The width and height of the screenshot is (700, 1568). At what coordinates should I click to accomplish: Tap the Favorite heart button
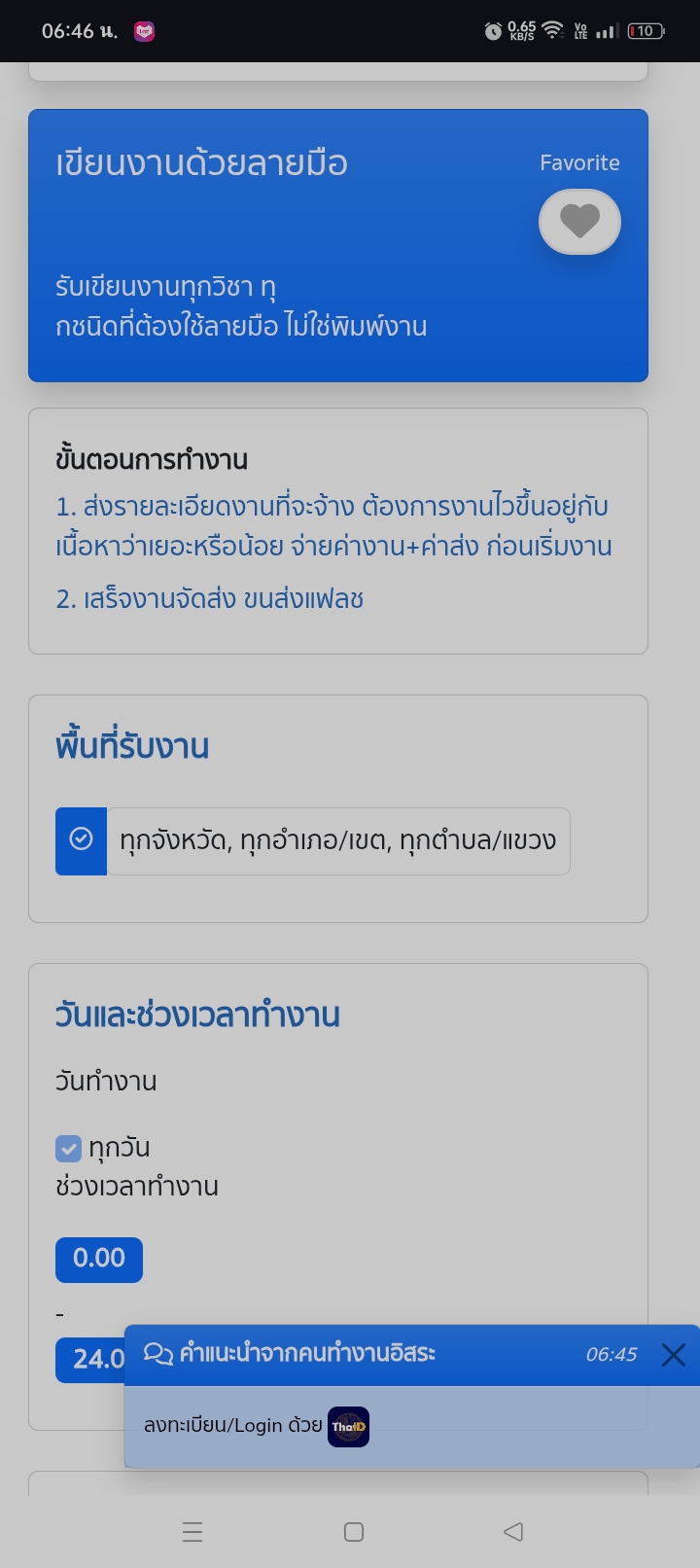(579, 222)
